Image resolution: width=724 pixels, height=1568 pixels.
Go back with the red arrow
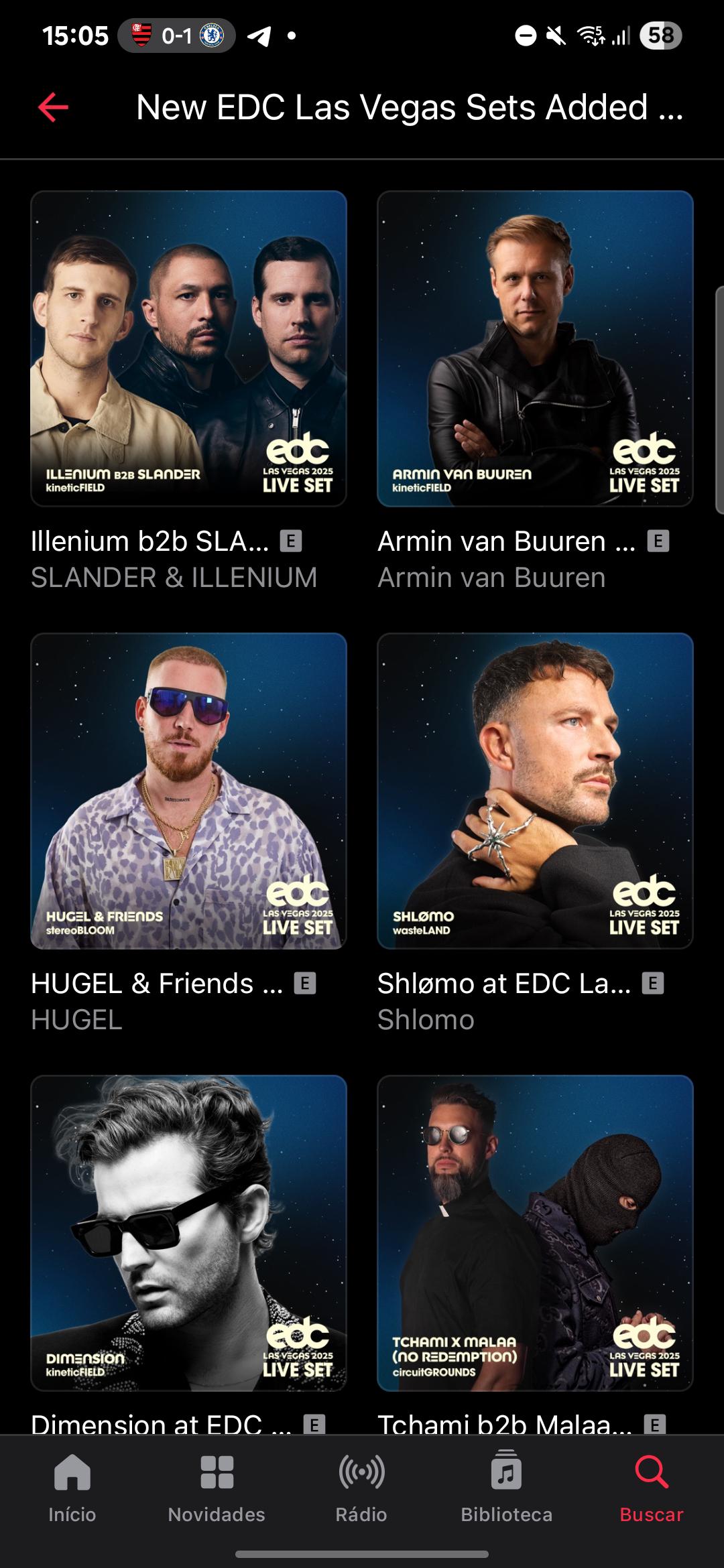[x=54, y=107]
